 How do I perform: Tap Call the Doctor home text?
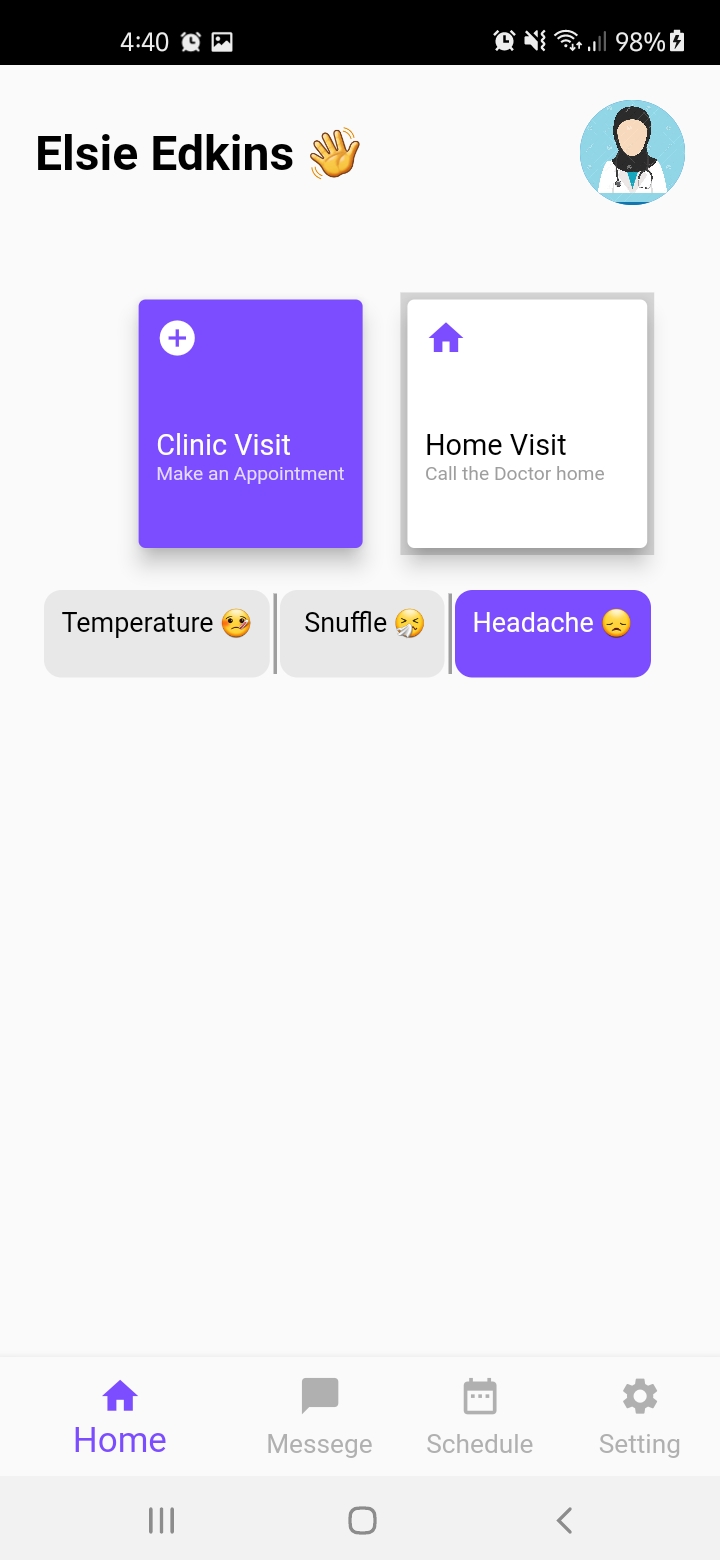tap(515, 473)
